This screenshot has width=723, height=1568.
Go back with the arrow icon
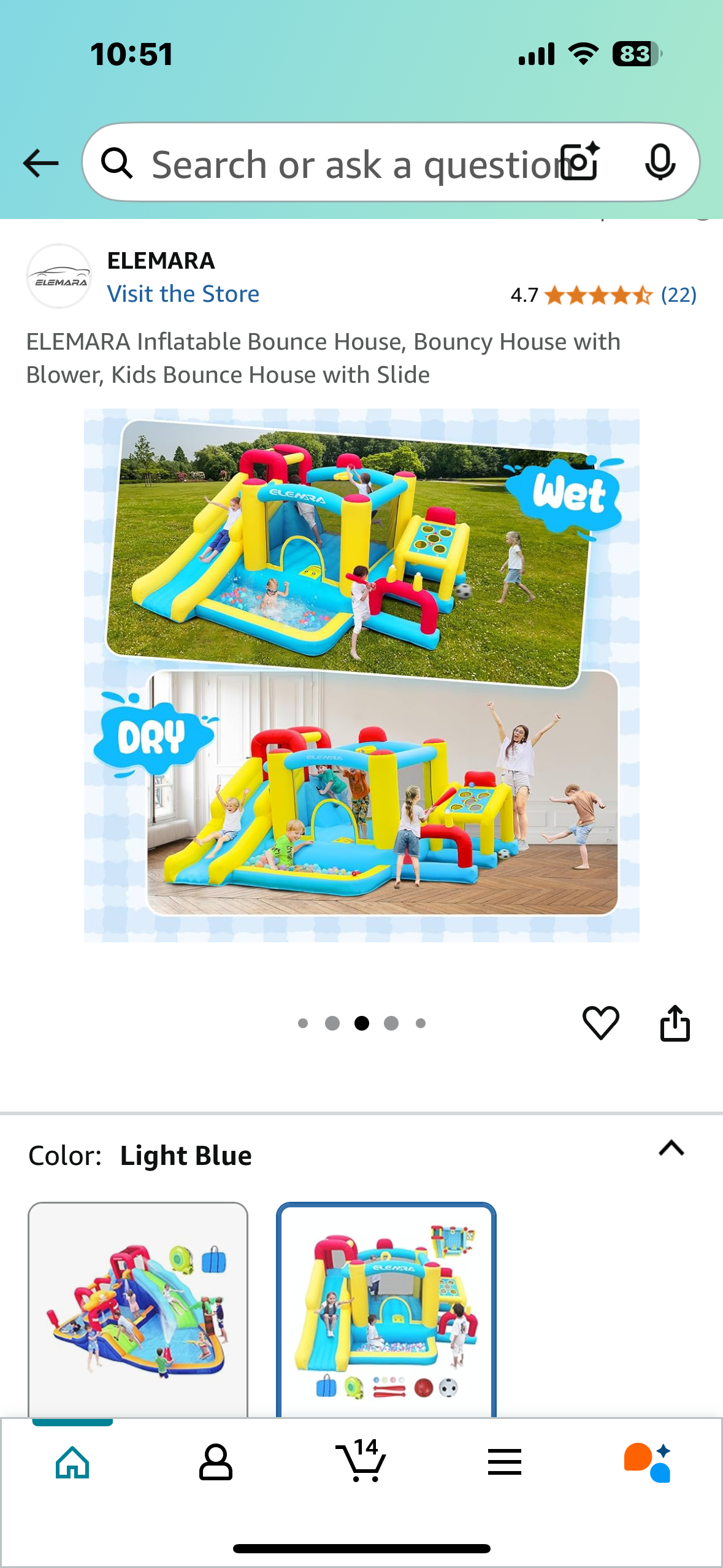pyautogui.click(x=40, y=163)
